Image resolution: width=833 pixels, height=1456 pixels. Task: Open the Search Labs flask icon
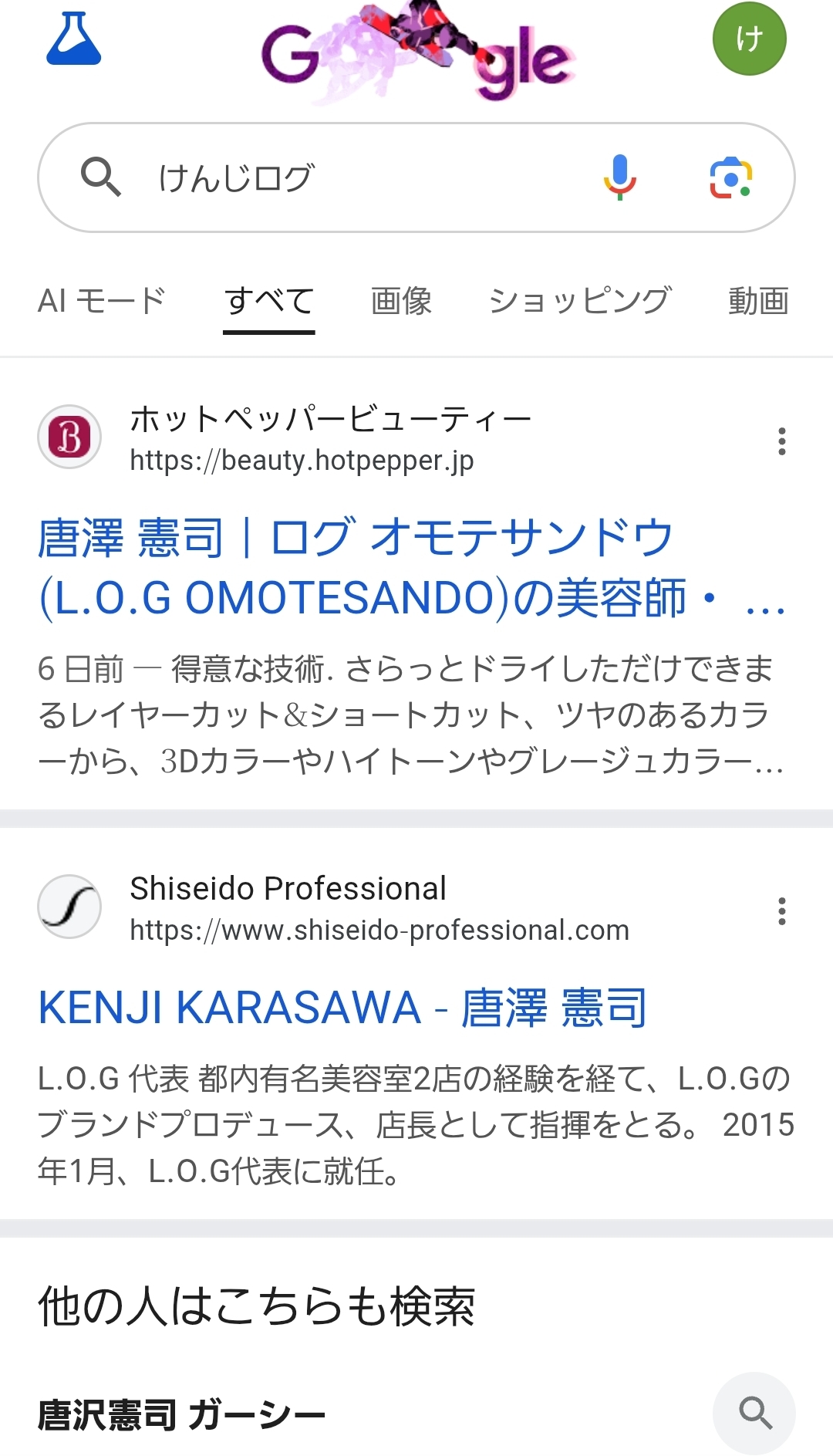tap(73, 39)
